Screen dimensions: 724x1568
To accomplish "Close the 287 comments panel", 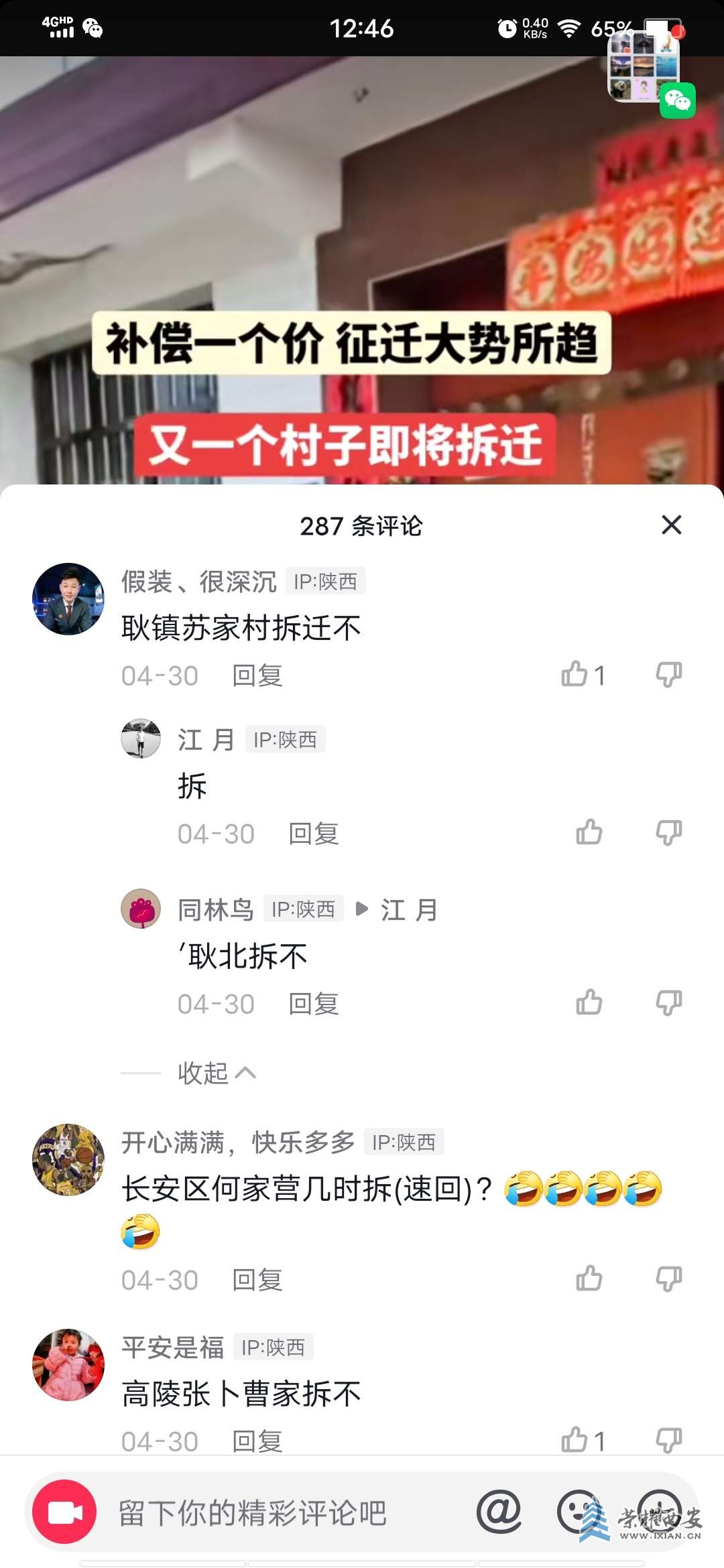I will point(671,525).
